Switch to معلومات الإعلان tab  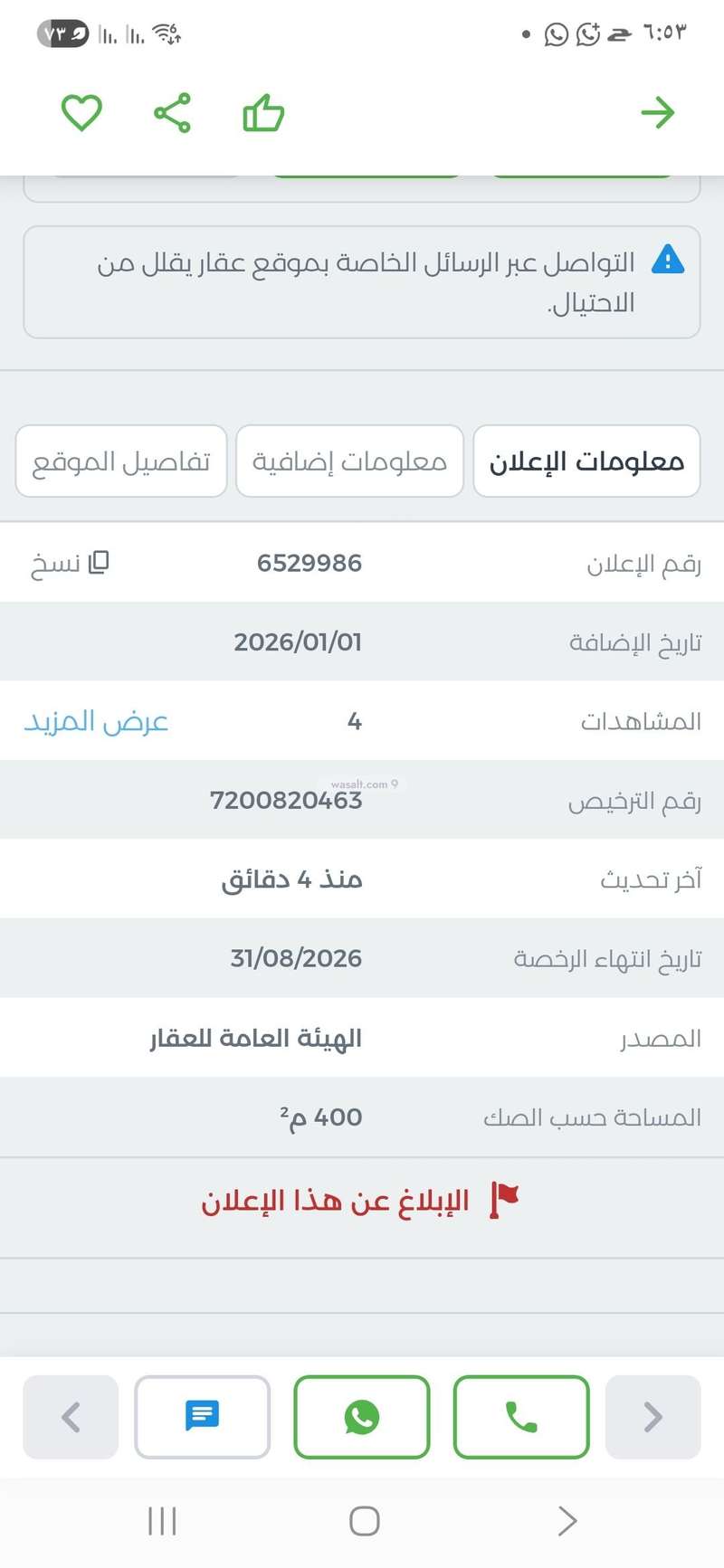tap(586, 461)
